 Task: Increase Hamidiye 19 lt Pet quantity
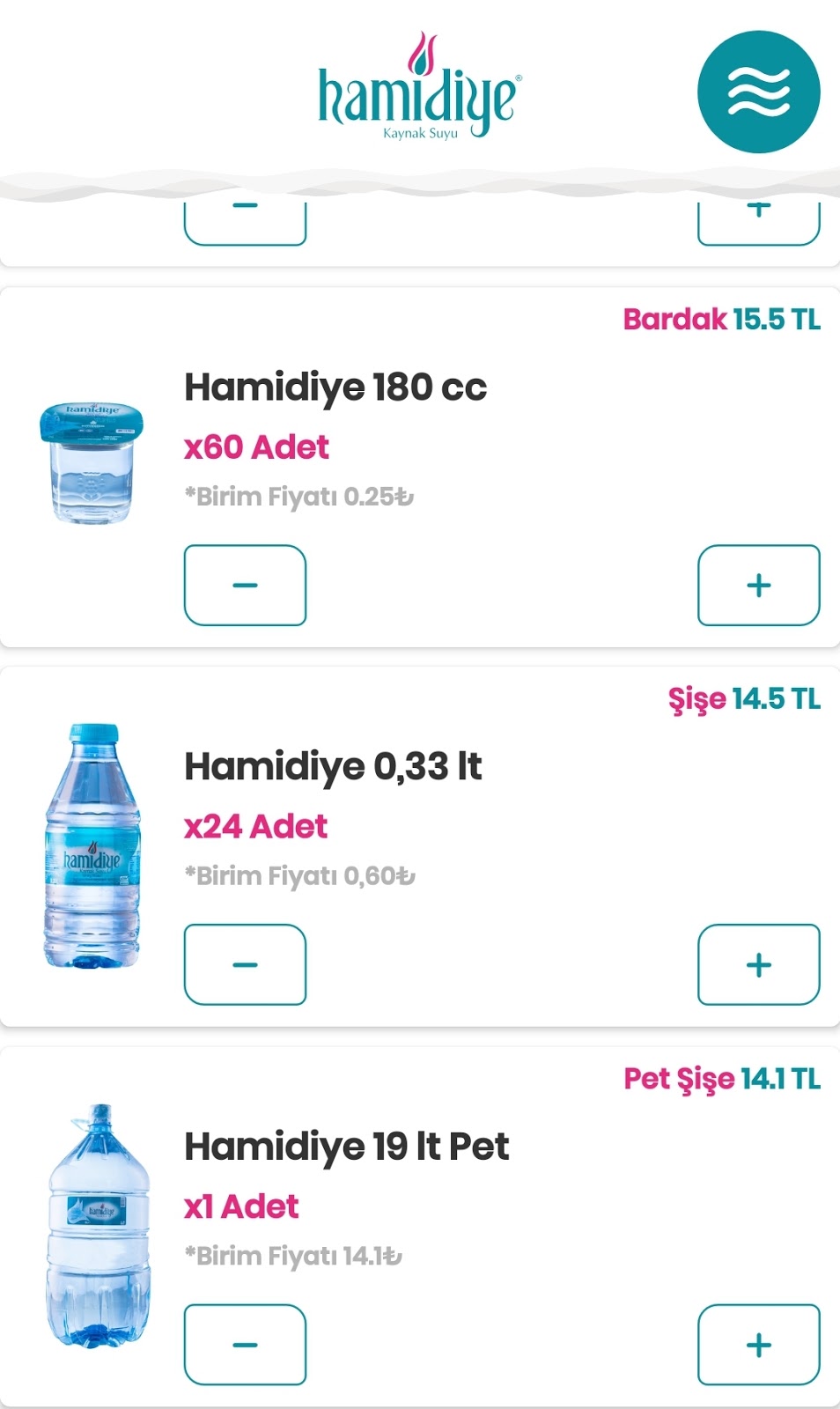click(758, 1345)
